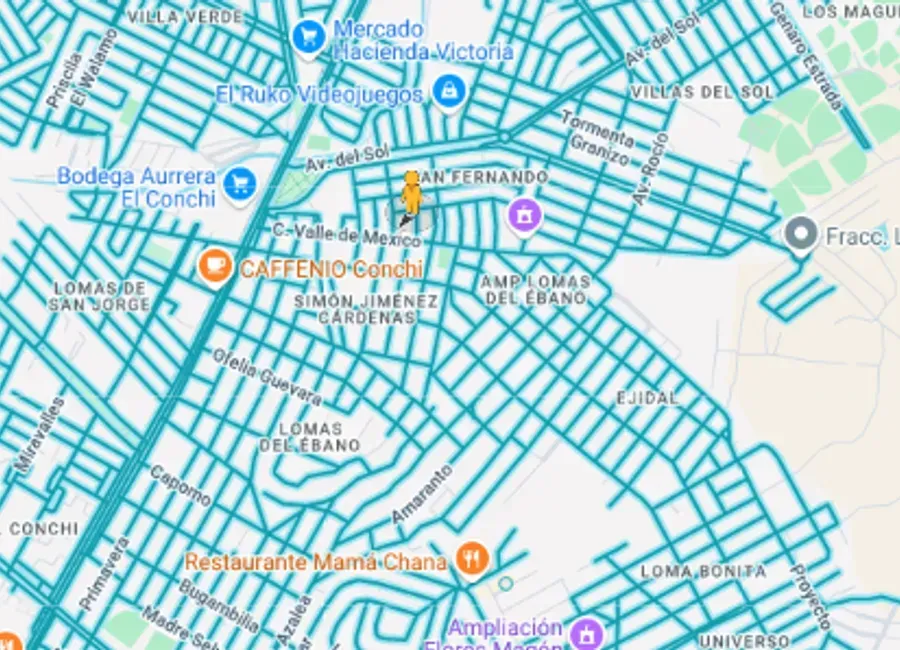Image resolution: width=900 pixels, height=650 pixels.
Task: Tap the purple pin near San Fernando
Action: [524, 216]
